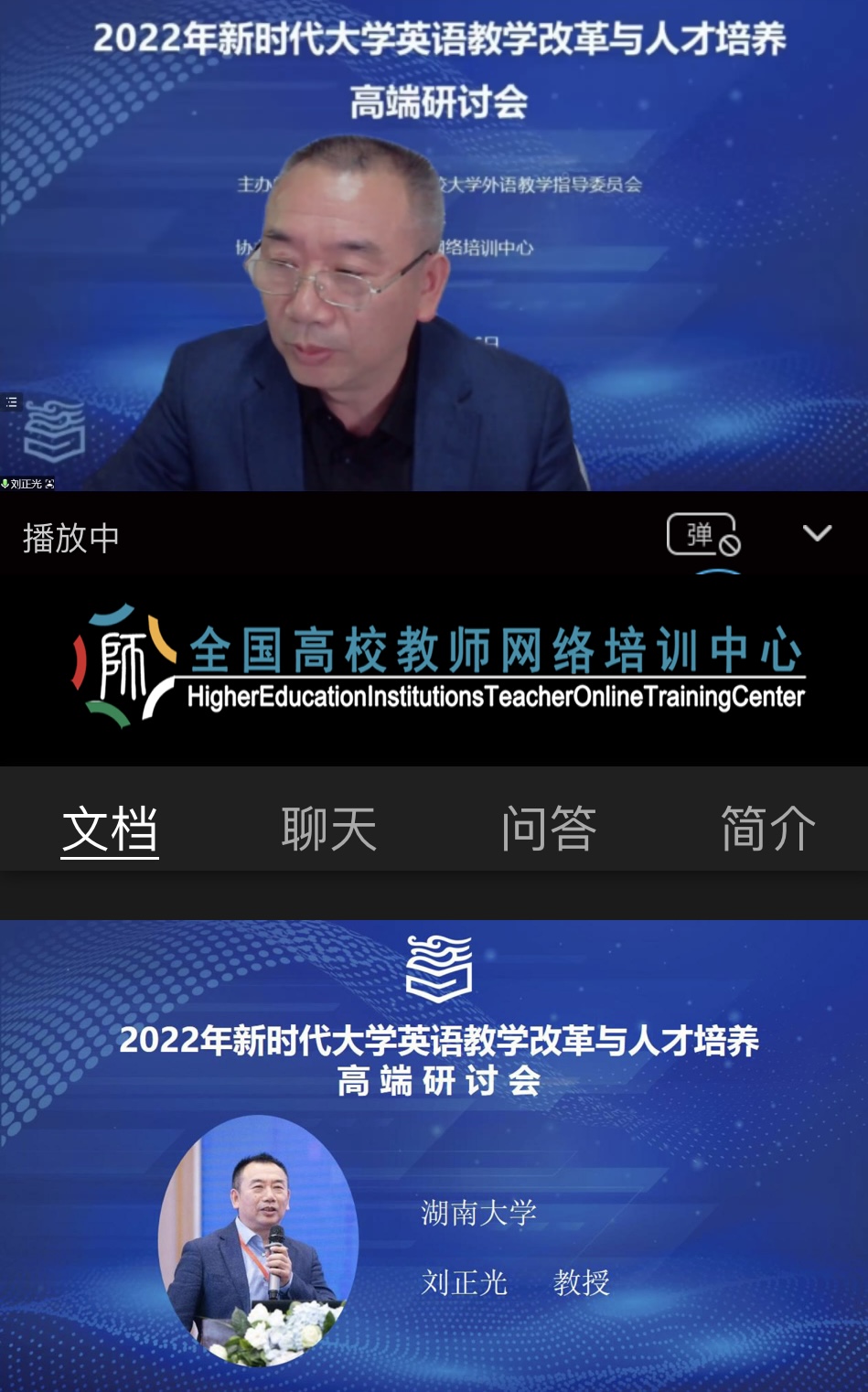Tap the live video showing 播放中
This screenshot has height=1392, width=868.
coord(434,245)
